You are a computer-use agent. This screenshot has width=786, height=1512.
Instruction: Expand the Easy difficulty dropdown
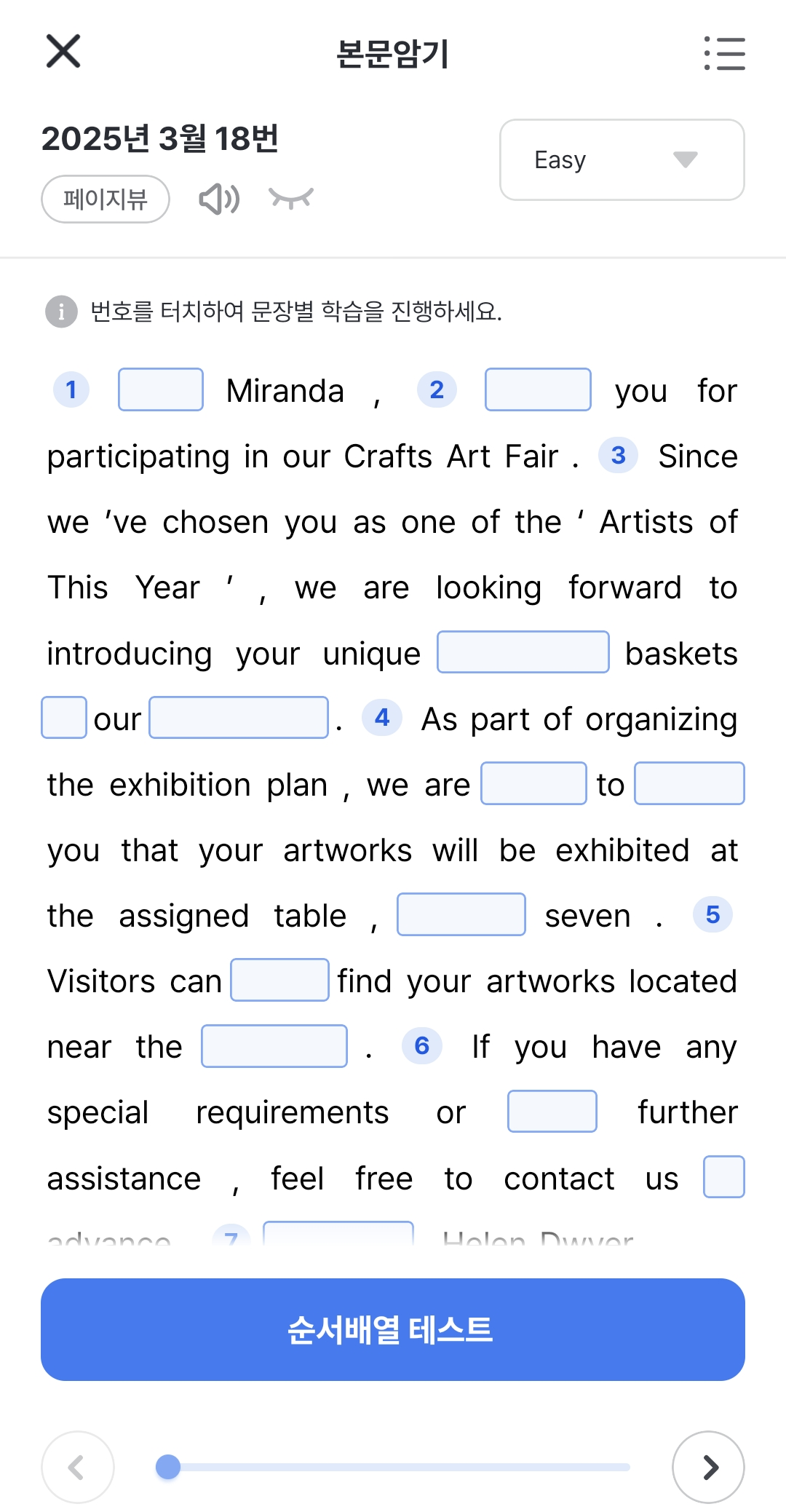[622, 159]
